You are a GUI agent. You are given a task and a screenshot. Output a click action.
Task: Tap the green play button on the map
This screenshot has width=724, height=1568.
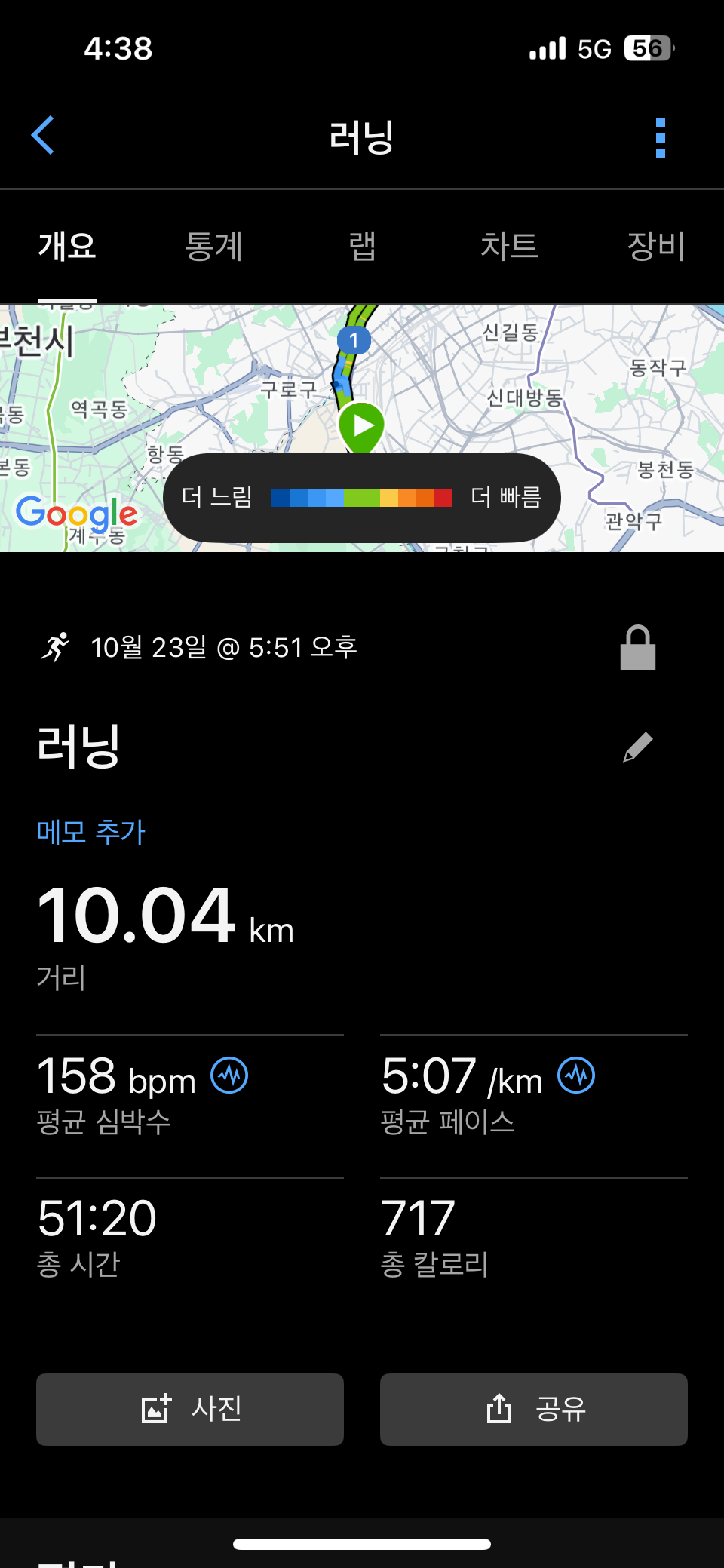point(362,425)
